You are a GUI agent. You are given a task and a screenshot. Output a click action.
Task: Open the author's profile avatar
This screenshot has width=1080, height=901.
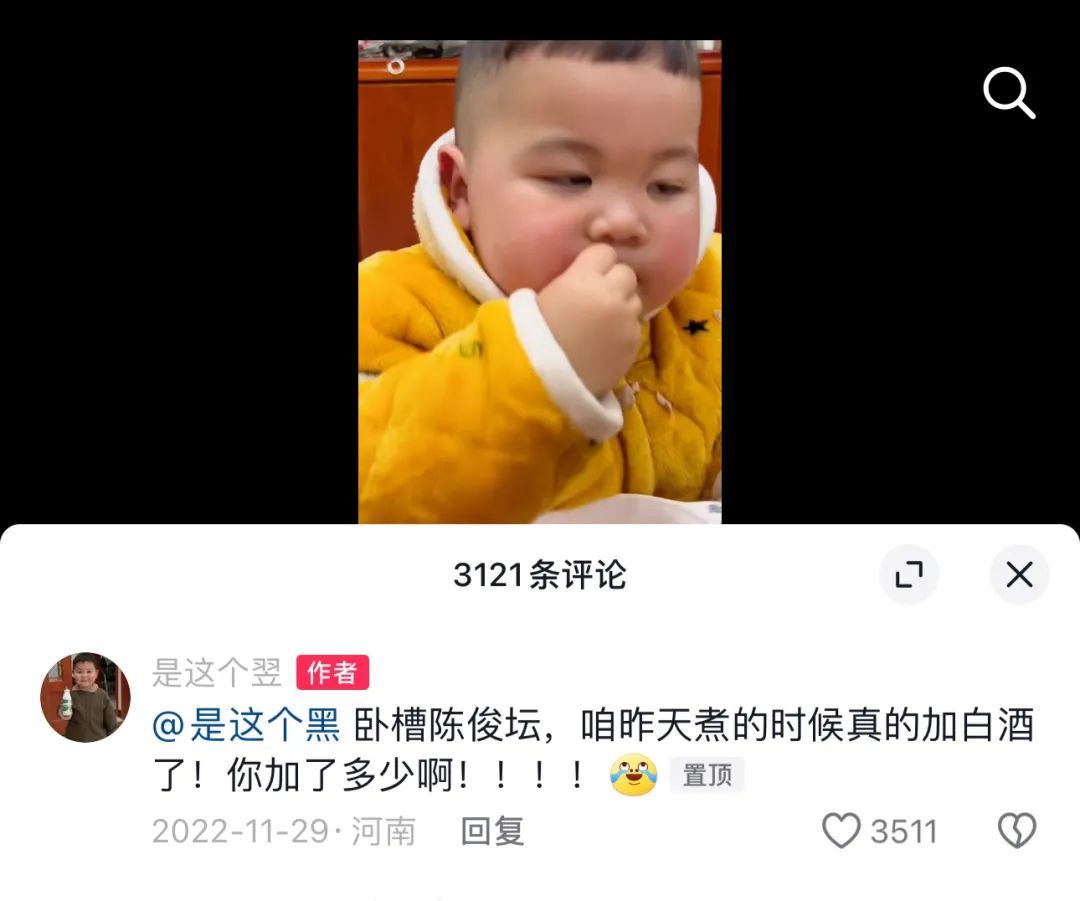(85, 697)
